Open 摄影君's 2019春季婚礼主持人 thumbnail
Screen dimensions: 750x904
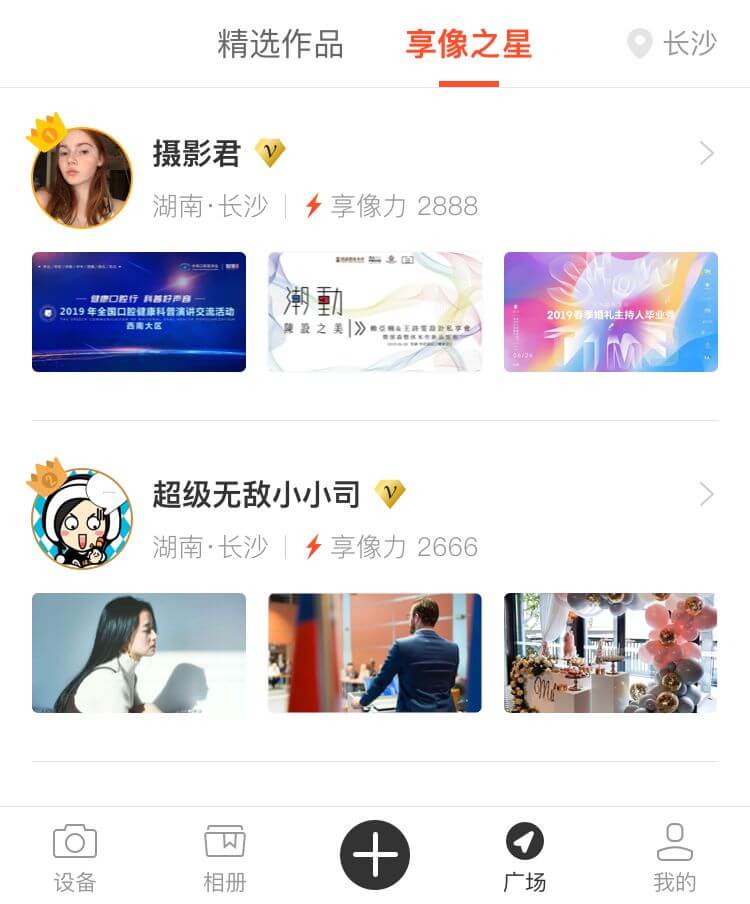click(x=611, y=312)
